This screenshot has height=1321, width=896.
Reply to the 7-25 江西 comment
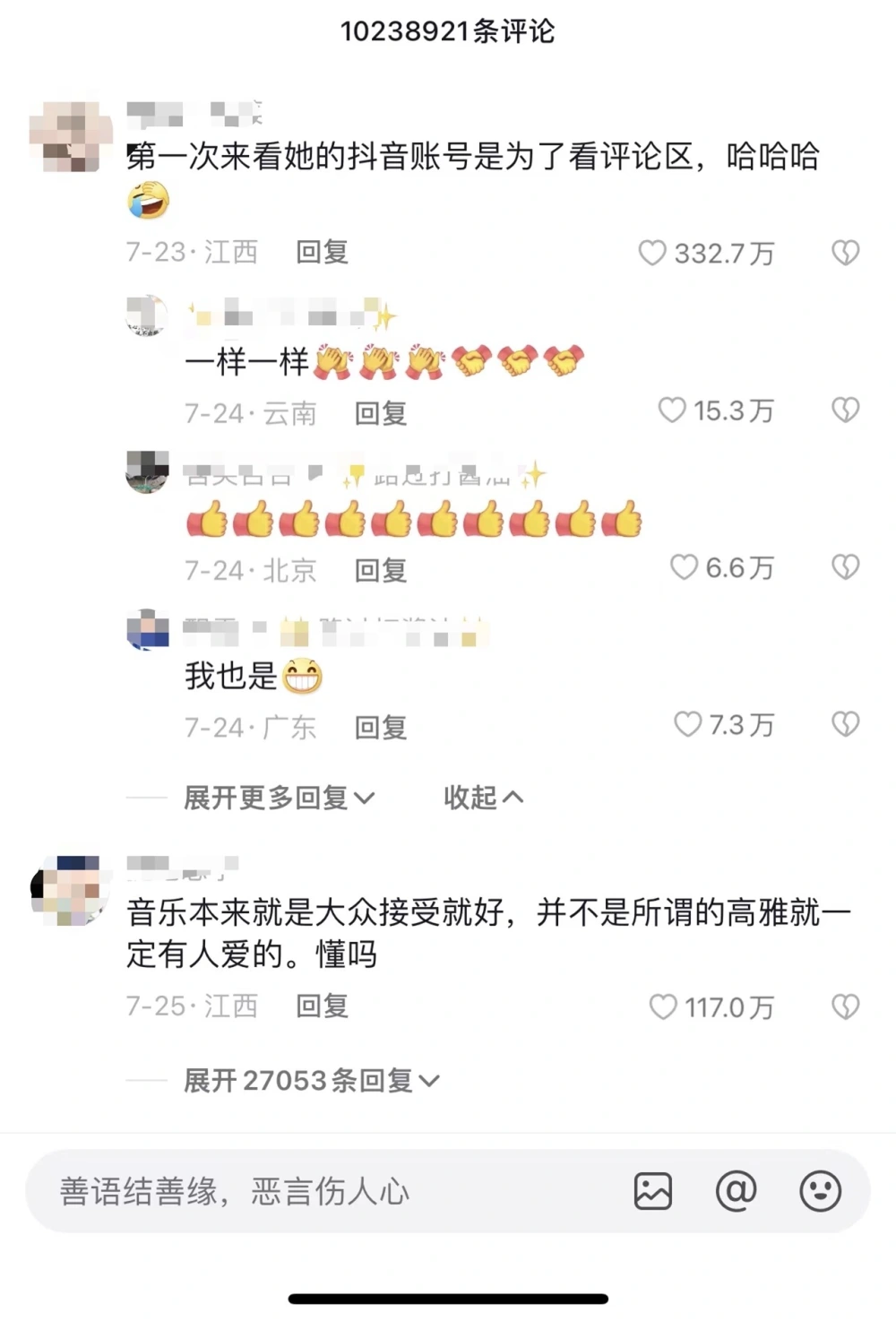point(322,1006)
